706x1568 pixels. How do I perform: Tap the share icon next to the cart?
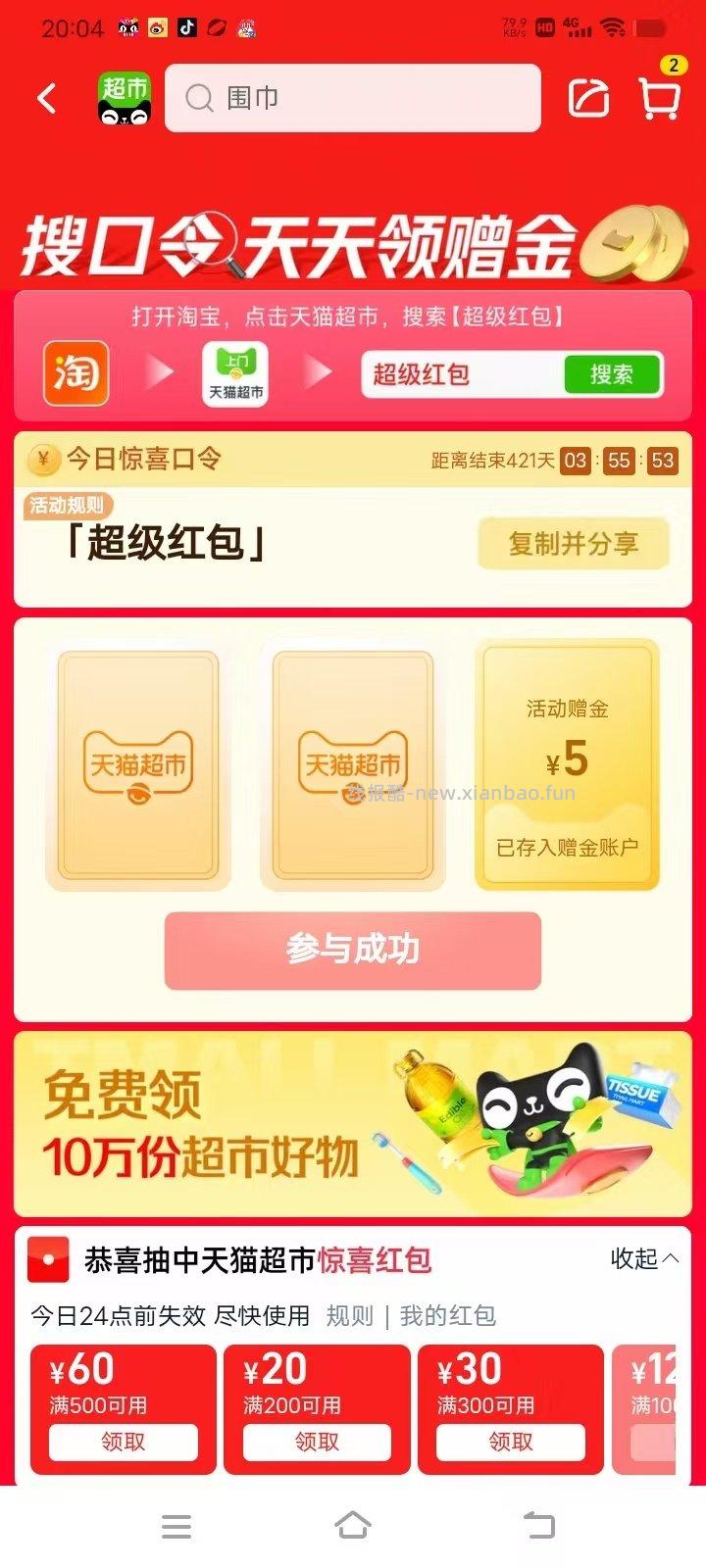coord(588,98)
